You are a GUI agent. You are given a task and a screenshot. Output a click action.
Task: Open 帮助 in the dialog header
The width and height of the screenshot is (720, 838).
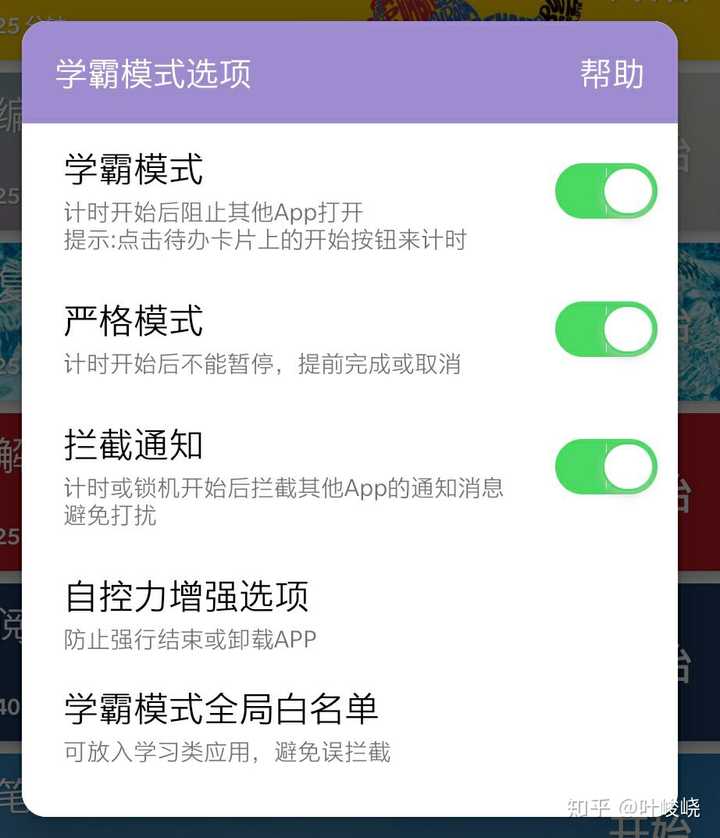[611, 74]
